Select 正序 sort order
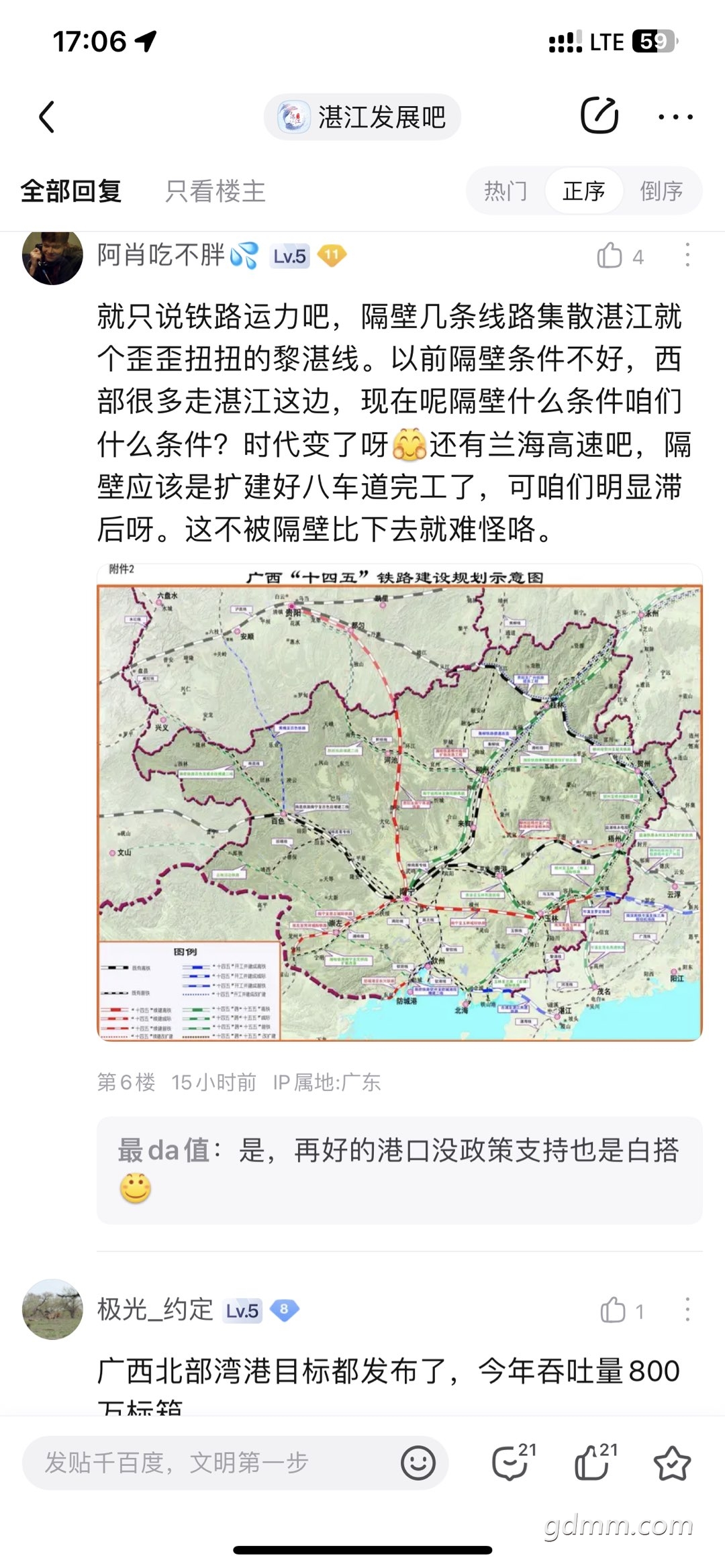Image resolution: width=725 pixels, height=1568 pixels. click(x=583, y=191)
